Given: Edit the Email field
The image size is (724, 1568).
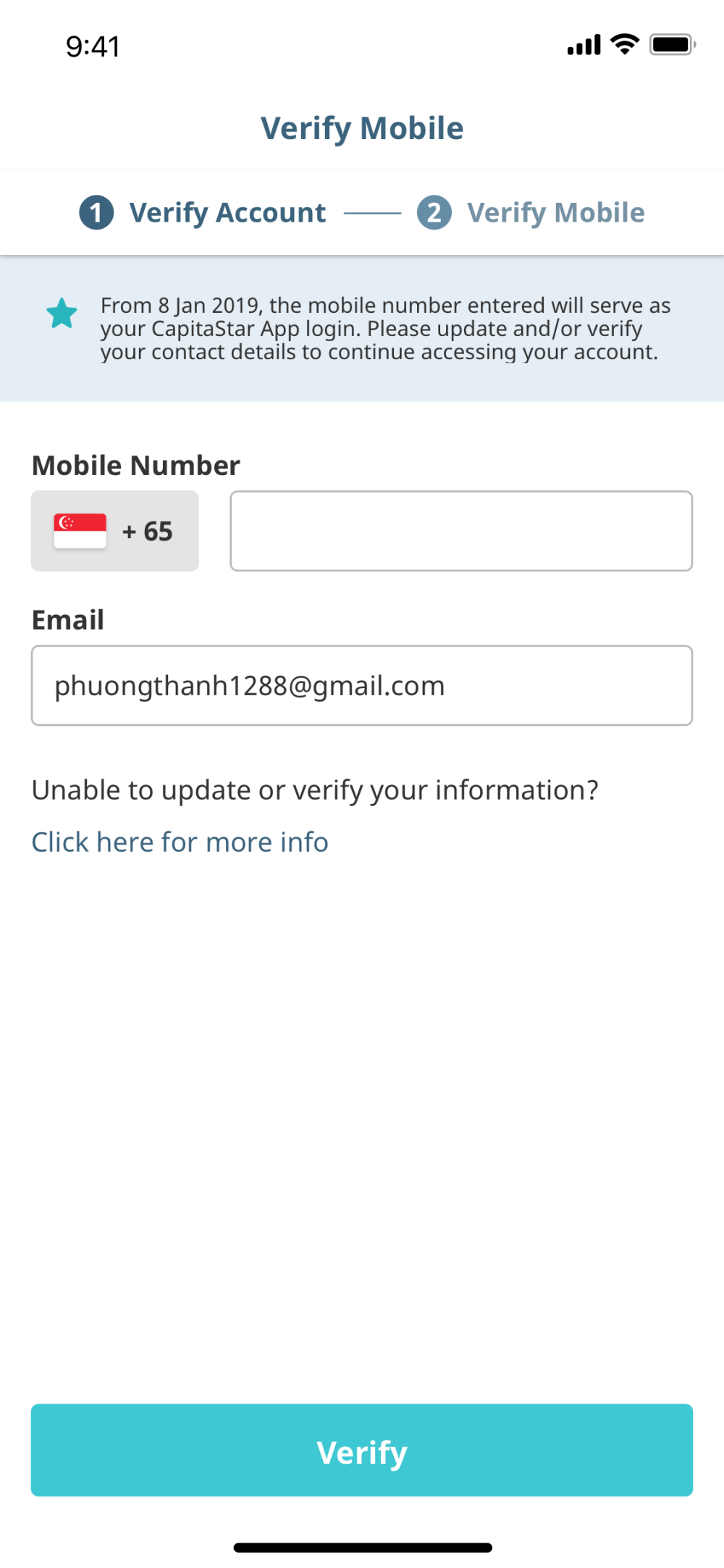Looking at the screenshot, I should pyautogui.click(x=362, y=685).
